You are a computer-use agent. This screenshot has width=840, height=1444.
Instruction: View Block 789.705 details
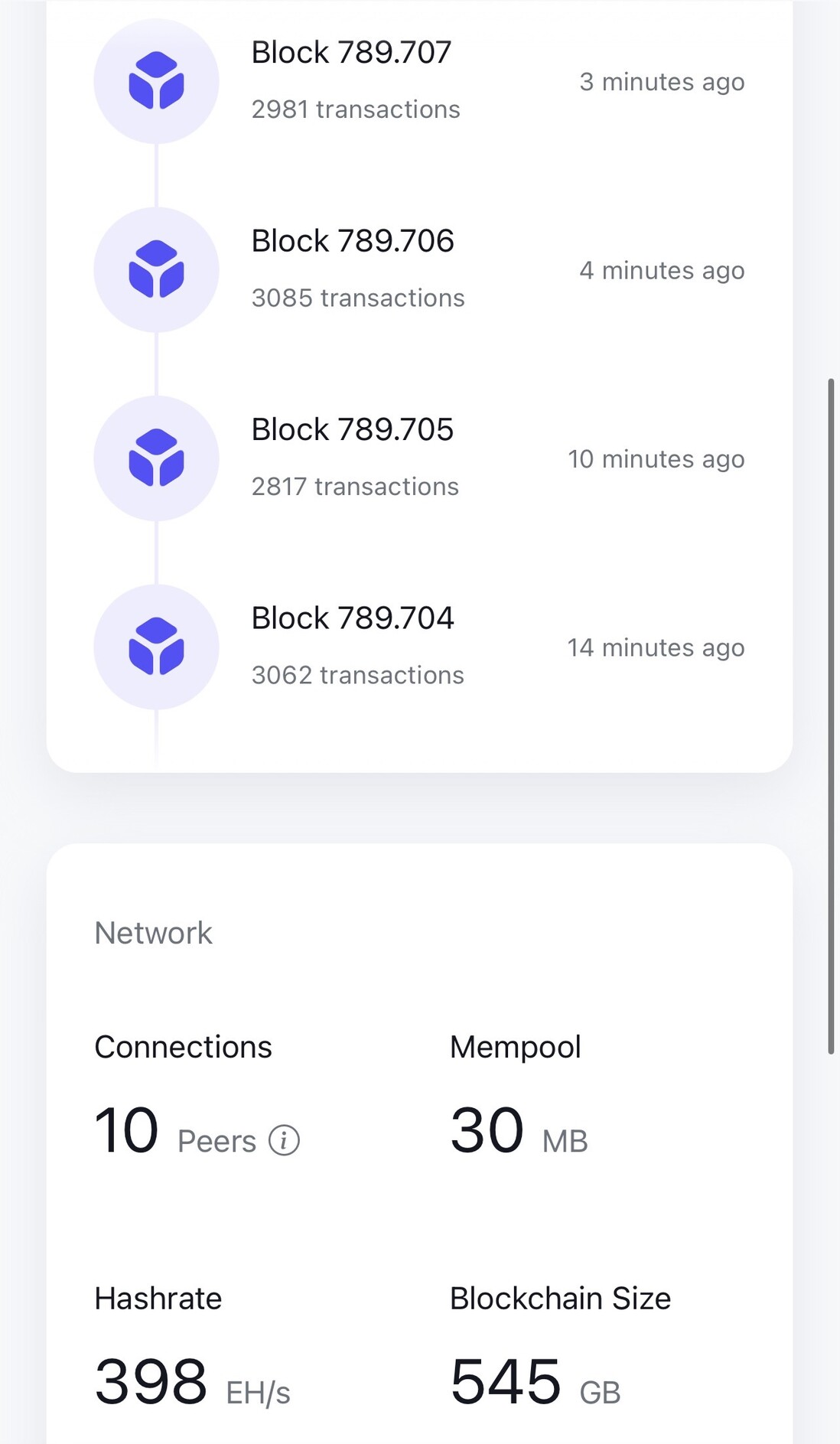tap(419, 458)
